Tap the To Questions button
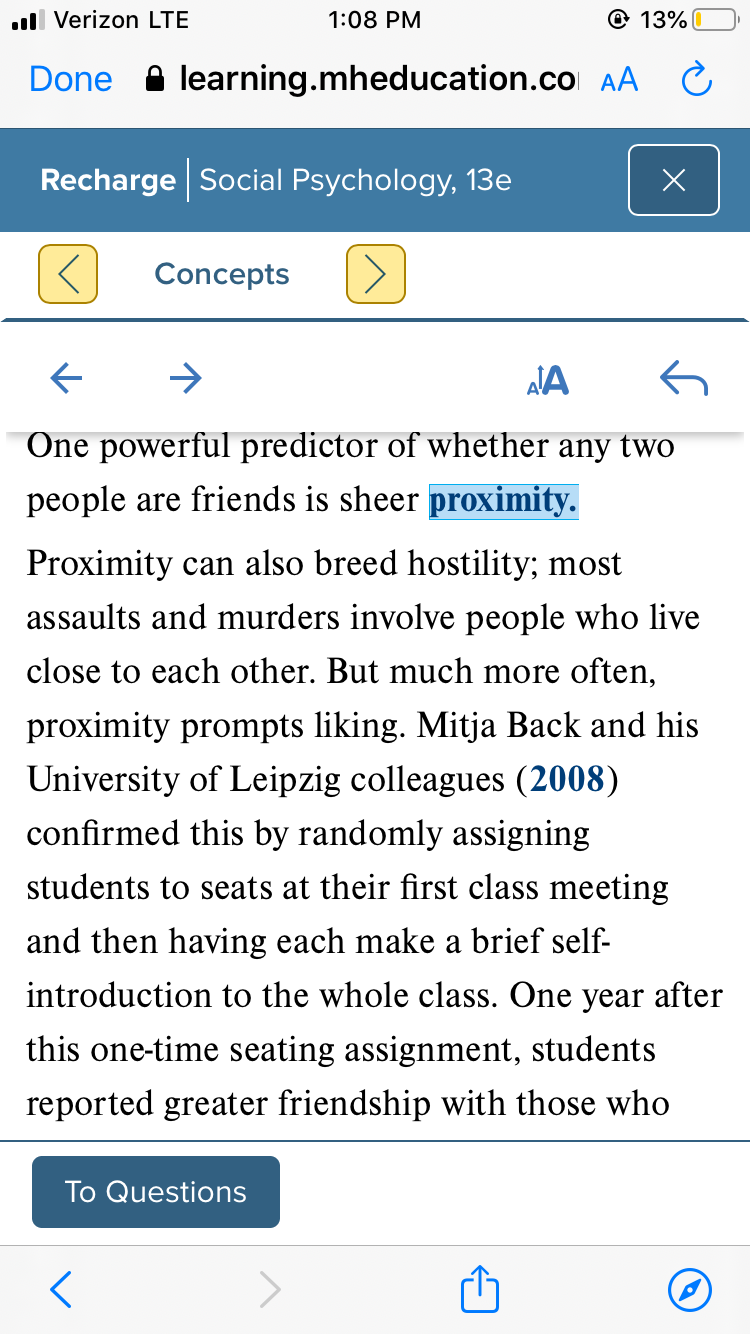The image size is (750, 1334). 156,1192
